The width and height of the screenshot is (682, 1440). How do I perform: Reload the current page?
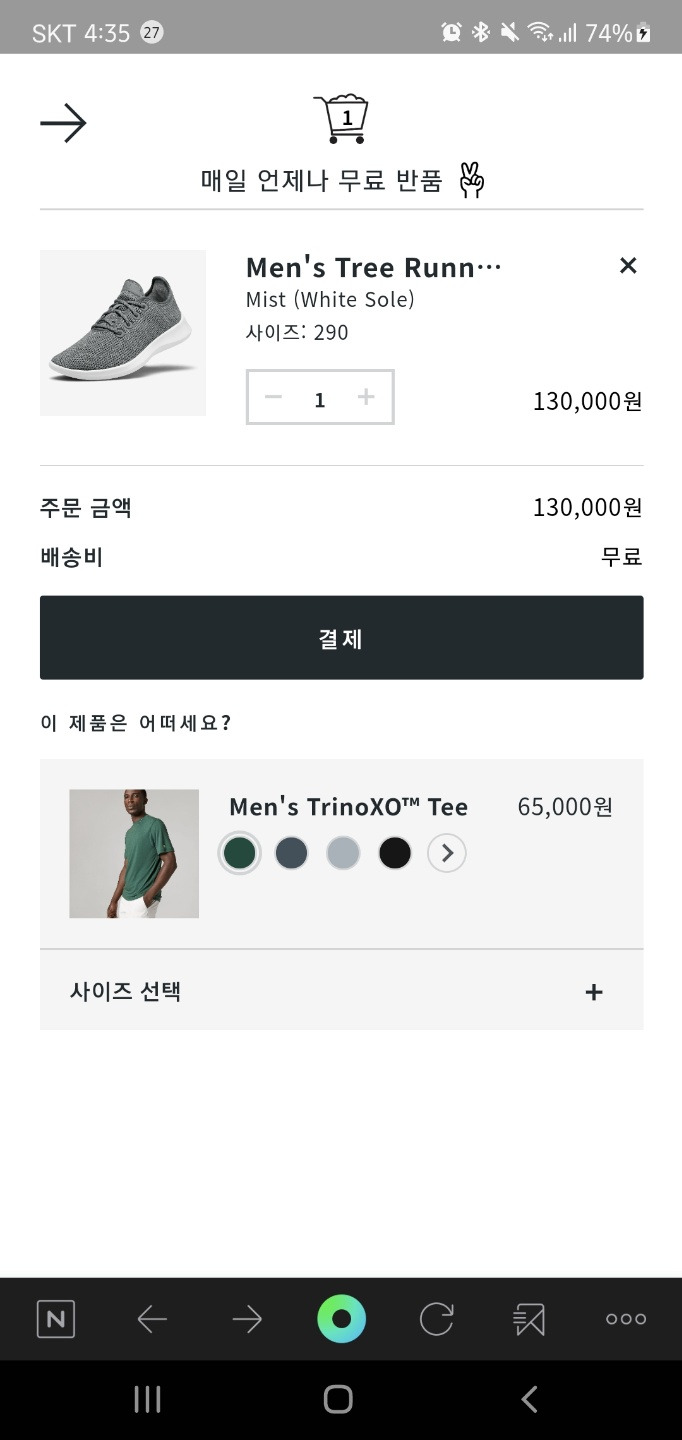(x=436, y=1319)
